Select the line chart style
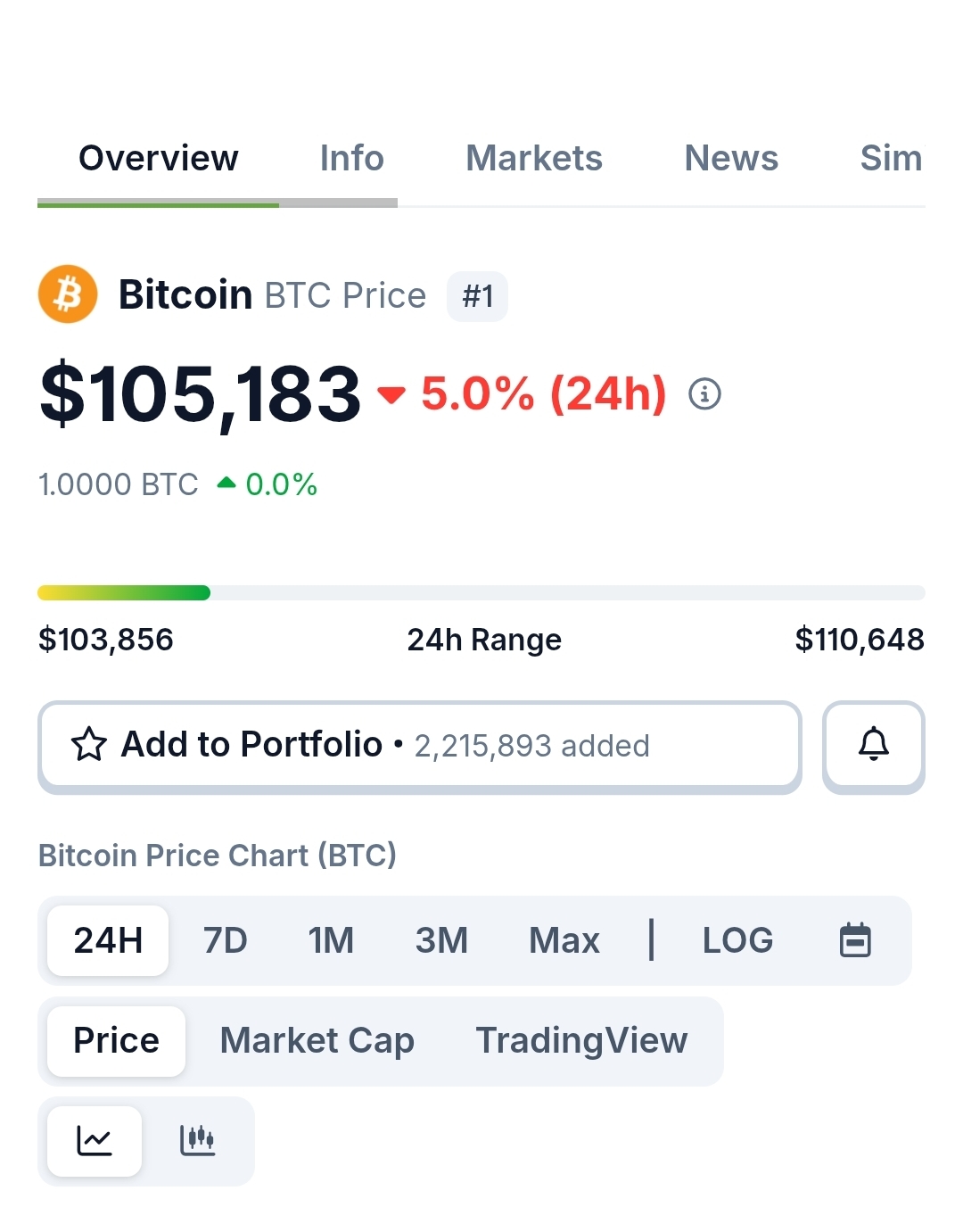Image resolution: width=963 pixels, height=1232 pixels. click(x=95, y=1141)
